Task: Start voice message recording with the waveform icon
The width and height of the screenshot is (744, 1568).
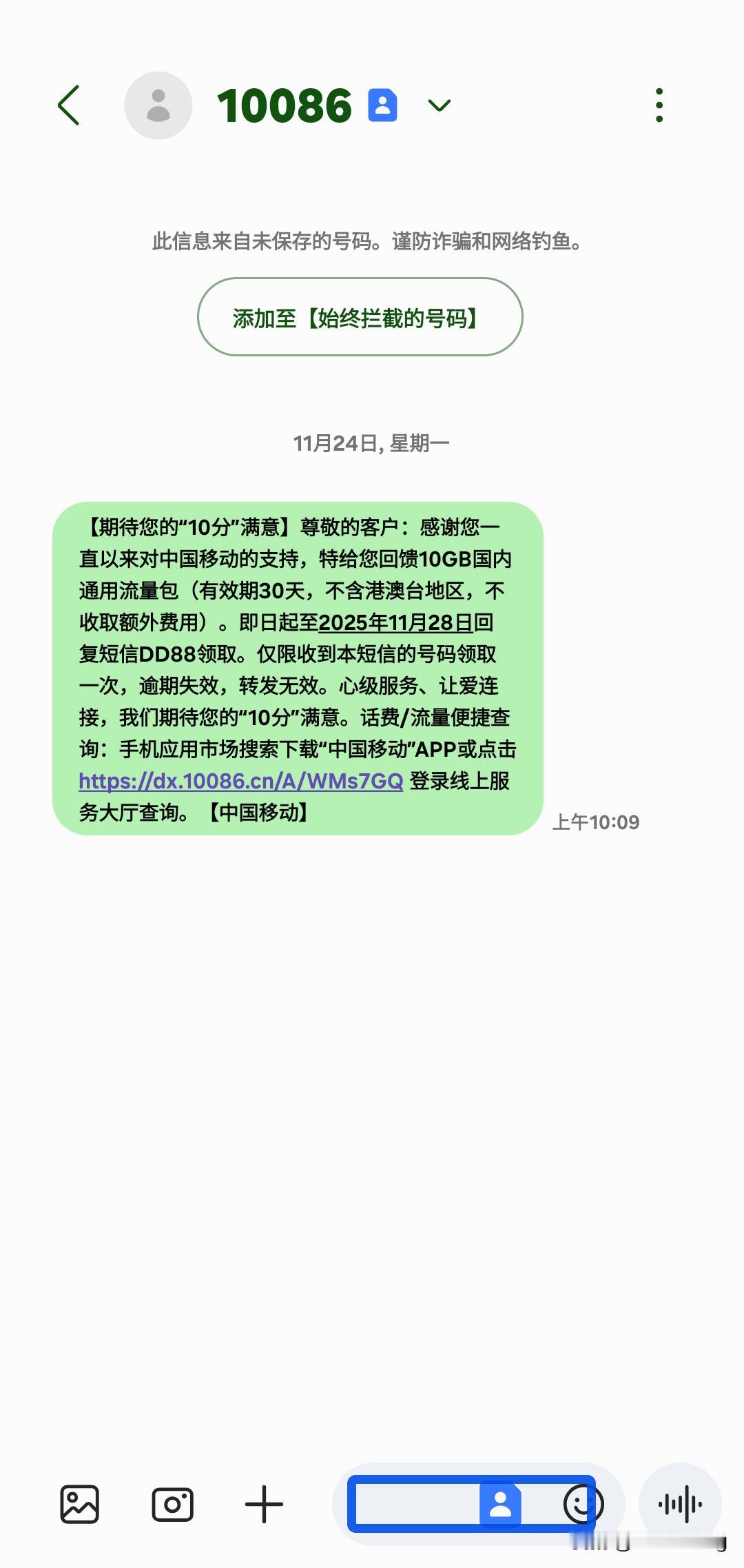Action: click(x=681, y=1505)
